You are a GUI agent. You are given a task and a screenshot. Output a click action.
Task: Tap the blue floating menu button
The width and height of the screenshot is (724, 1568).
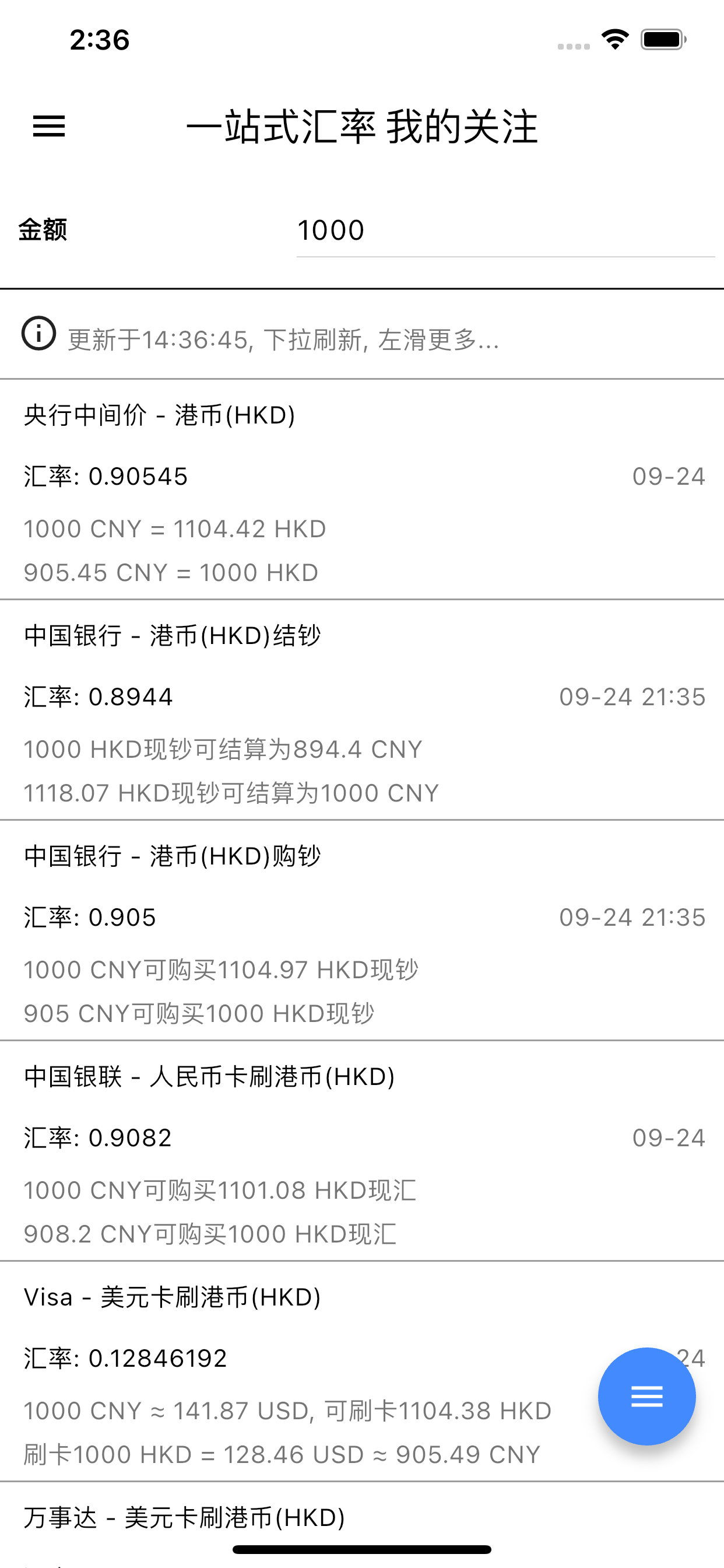(646, 1396)
